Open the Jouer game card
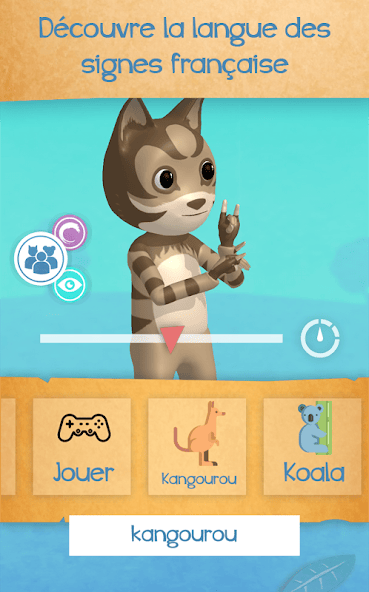Viewport: 369px width, 592px height. [82, 446]
